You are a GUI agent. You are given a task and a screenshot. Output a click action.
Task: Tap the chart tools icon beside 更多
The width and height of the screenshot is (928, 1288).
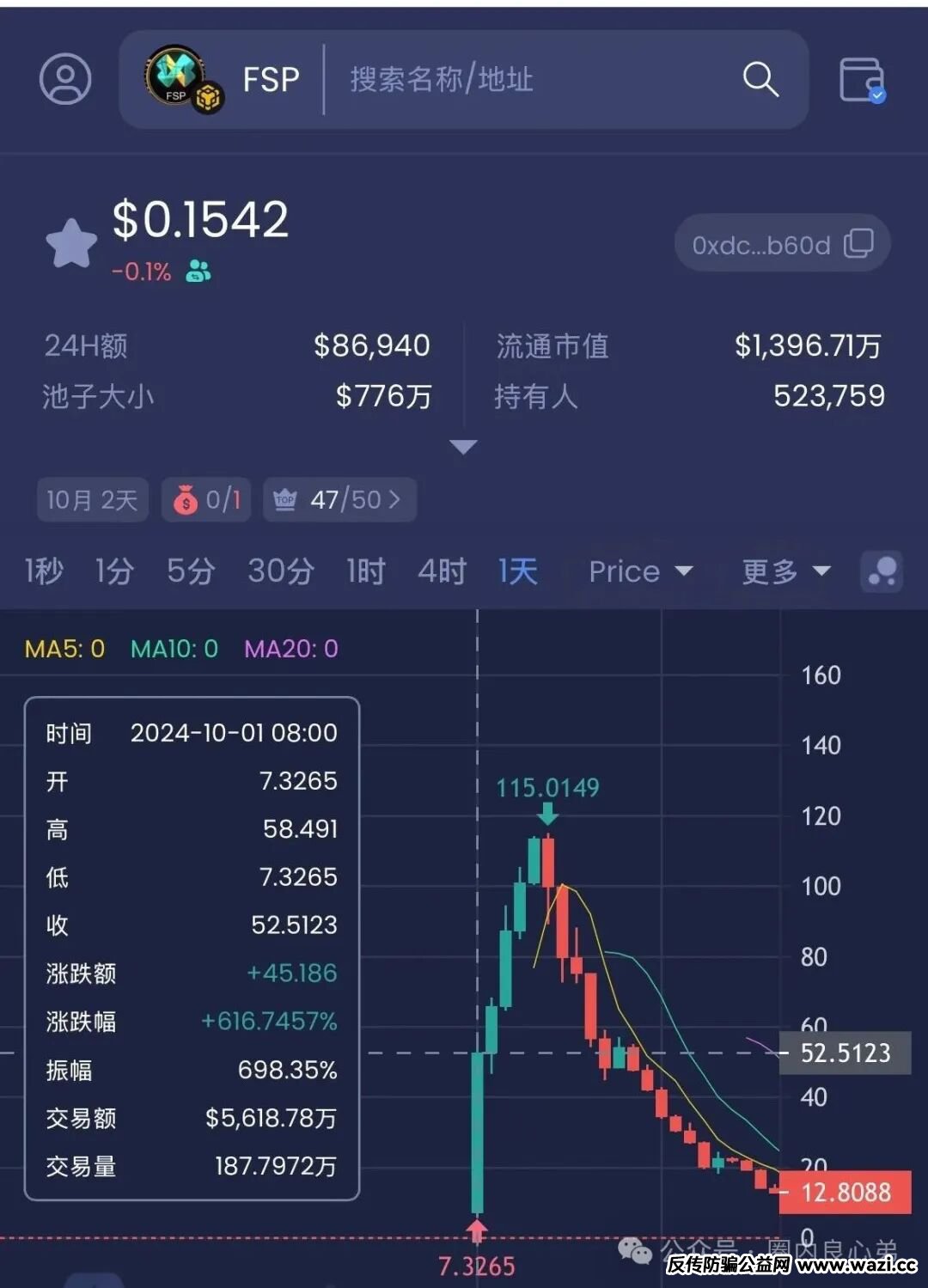[x=882, y=571]
